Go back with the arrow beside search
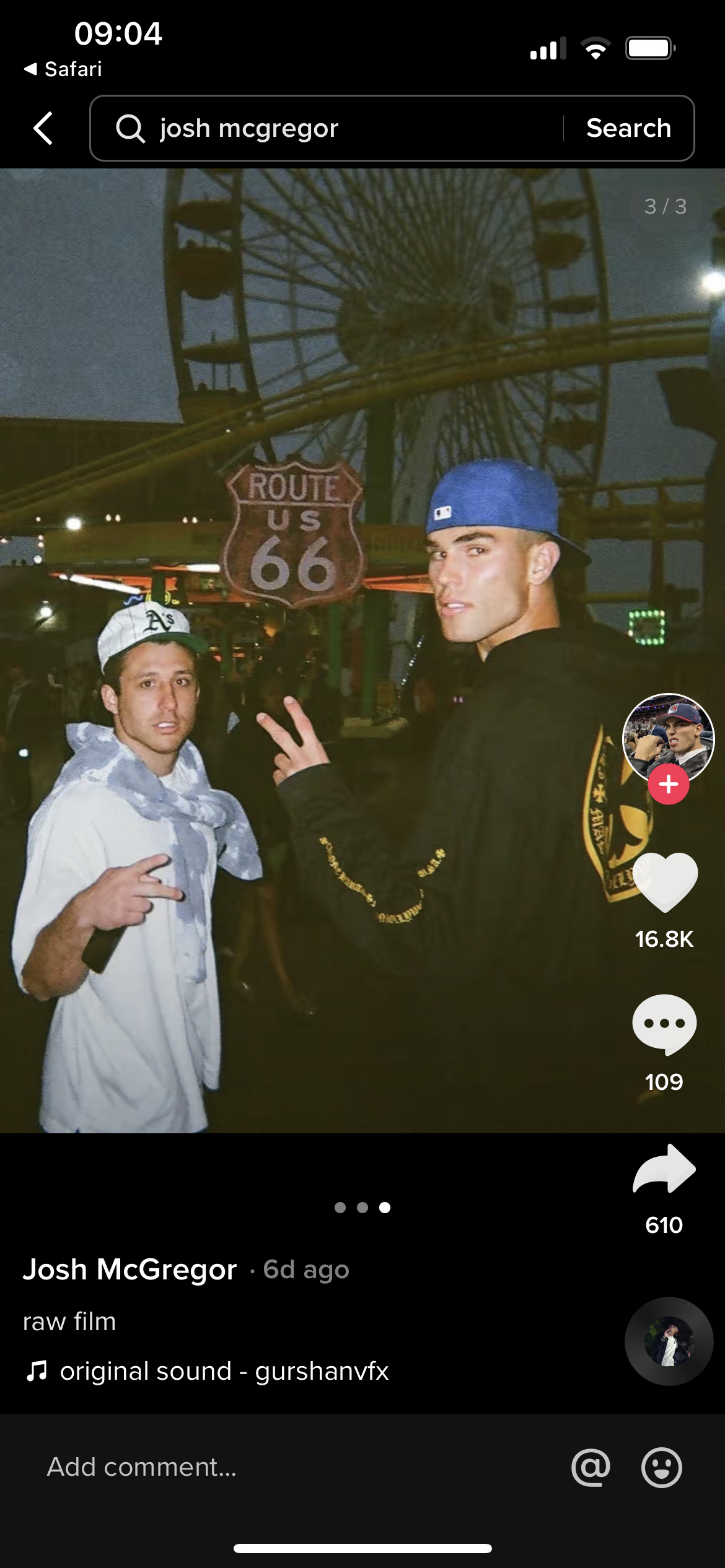725x1568 pixels. point(43,128)
